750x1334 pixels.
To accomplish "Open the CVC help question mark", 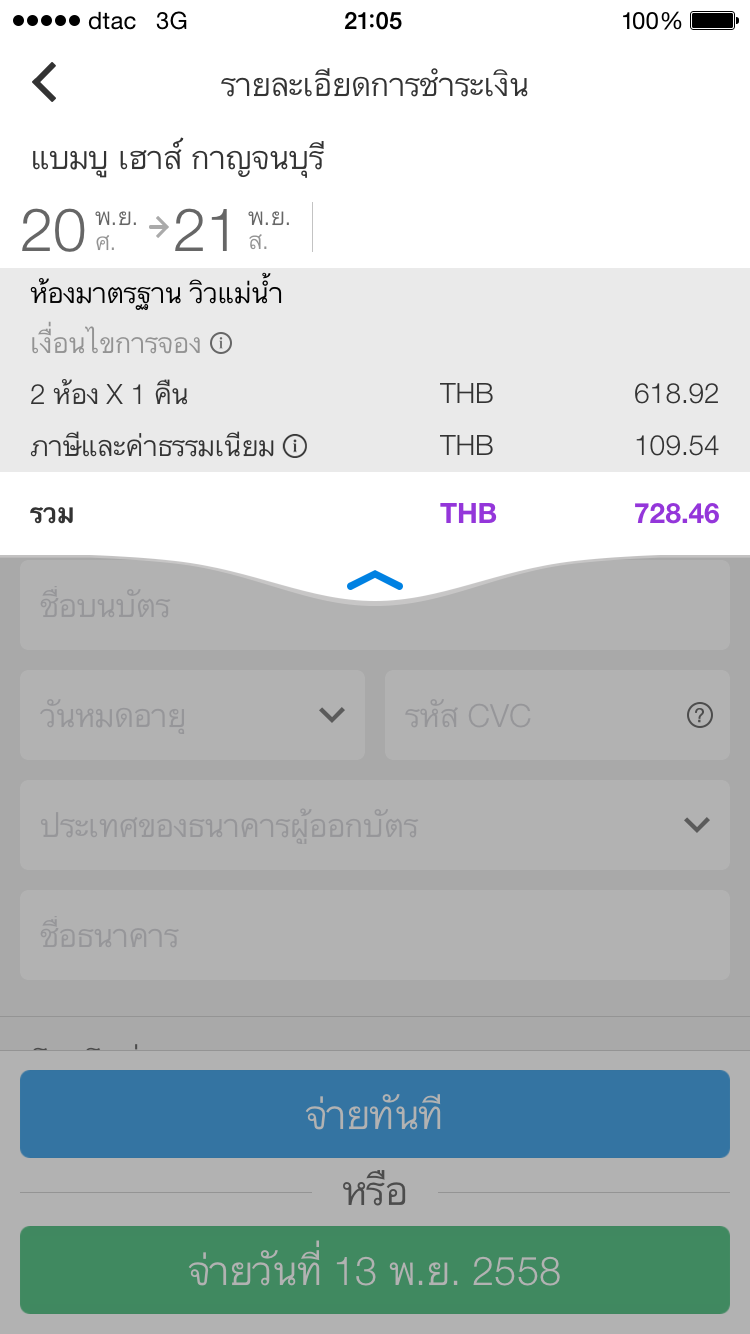I will pos(700,715).
